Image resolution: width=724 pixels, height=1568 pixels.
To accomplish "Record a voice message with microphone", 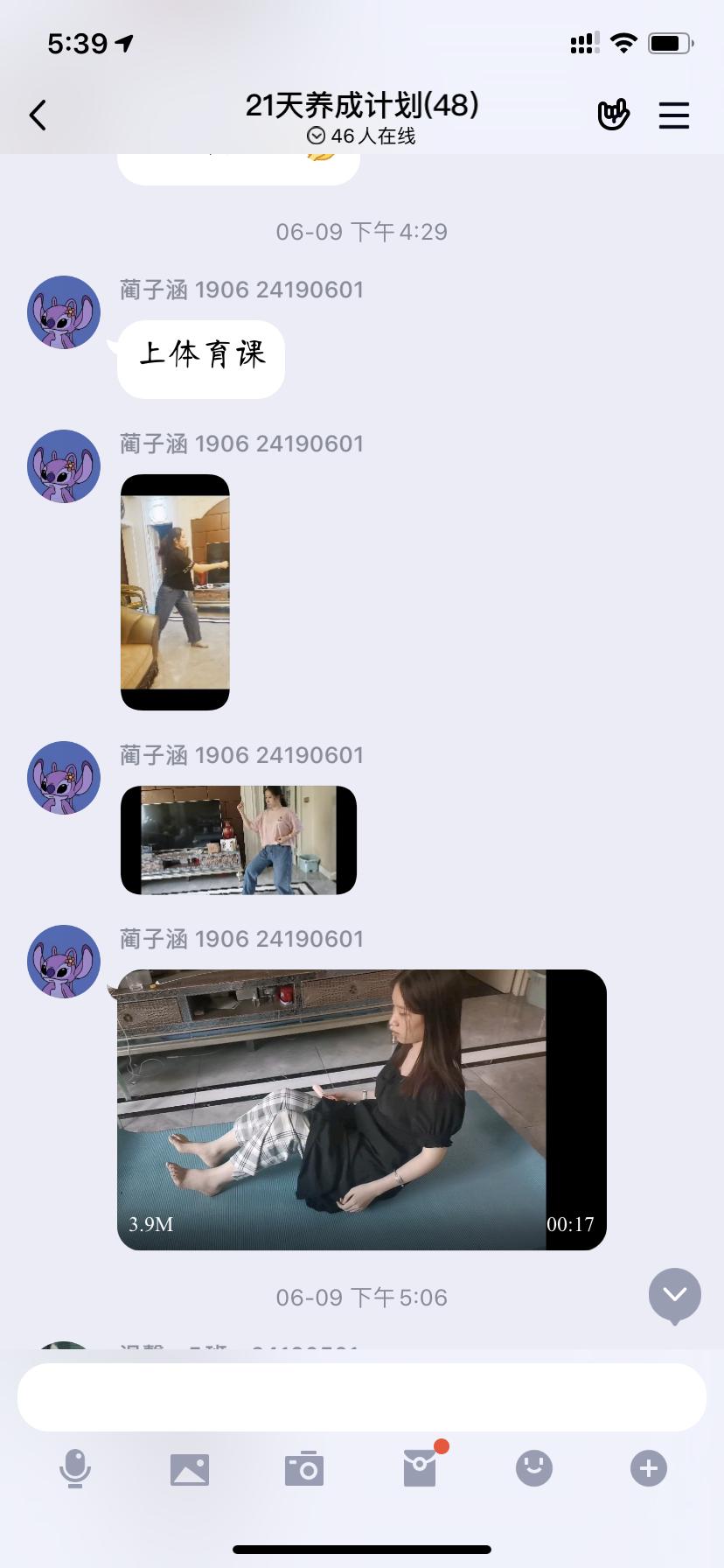I will (75, 1467).
